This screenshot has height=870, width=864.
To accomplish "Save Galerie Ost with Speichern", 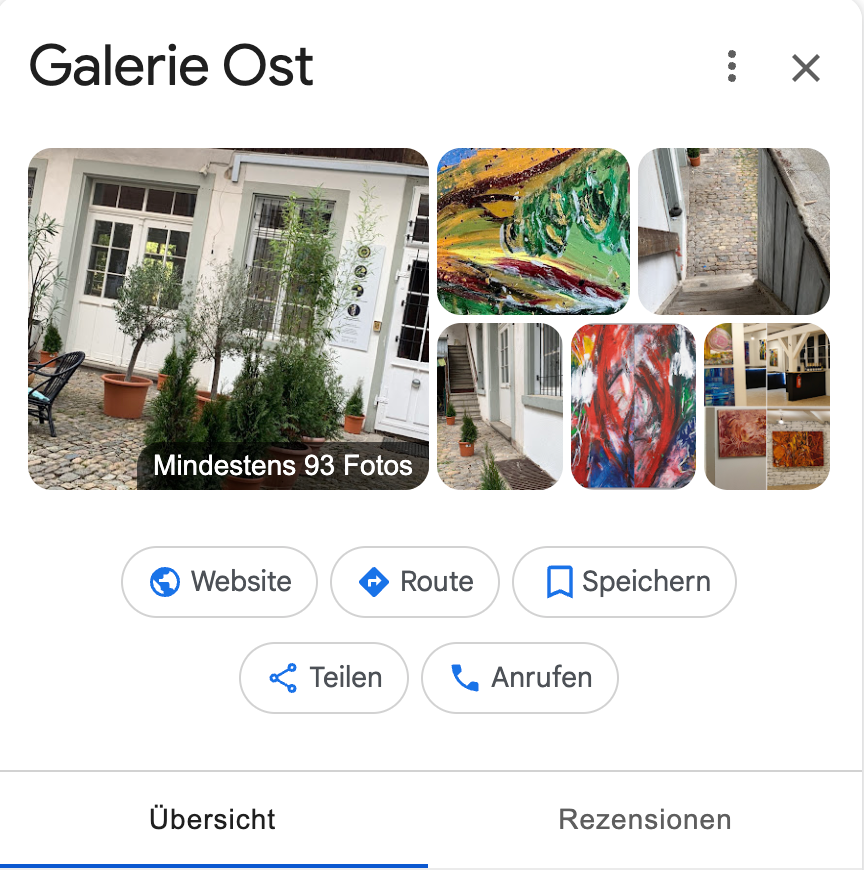I will pos(624,582).
